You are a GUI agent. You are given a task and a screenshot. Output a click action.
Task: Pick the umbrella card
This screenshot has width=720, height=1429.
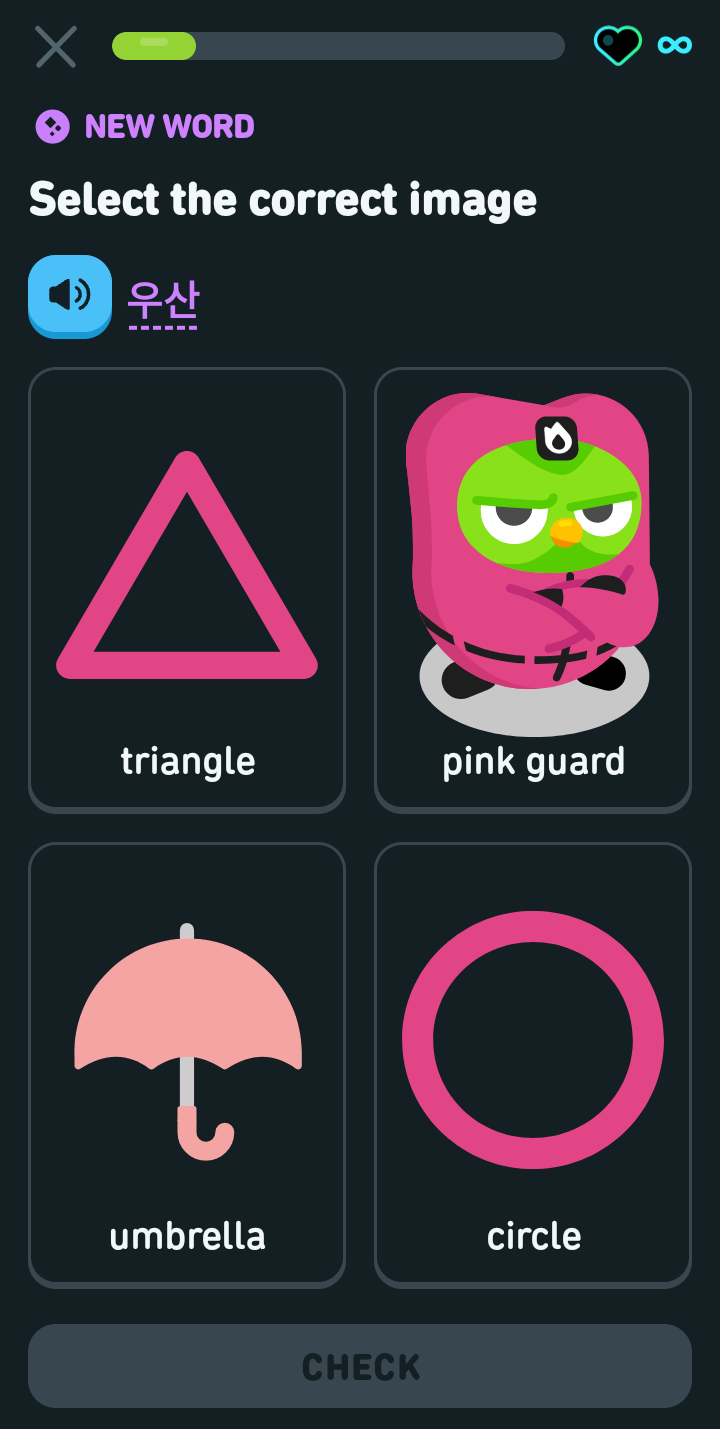[187, 1065]
